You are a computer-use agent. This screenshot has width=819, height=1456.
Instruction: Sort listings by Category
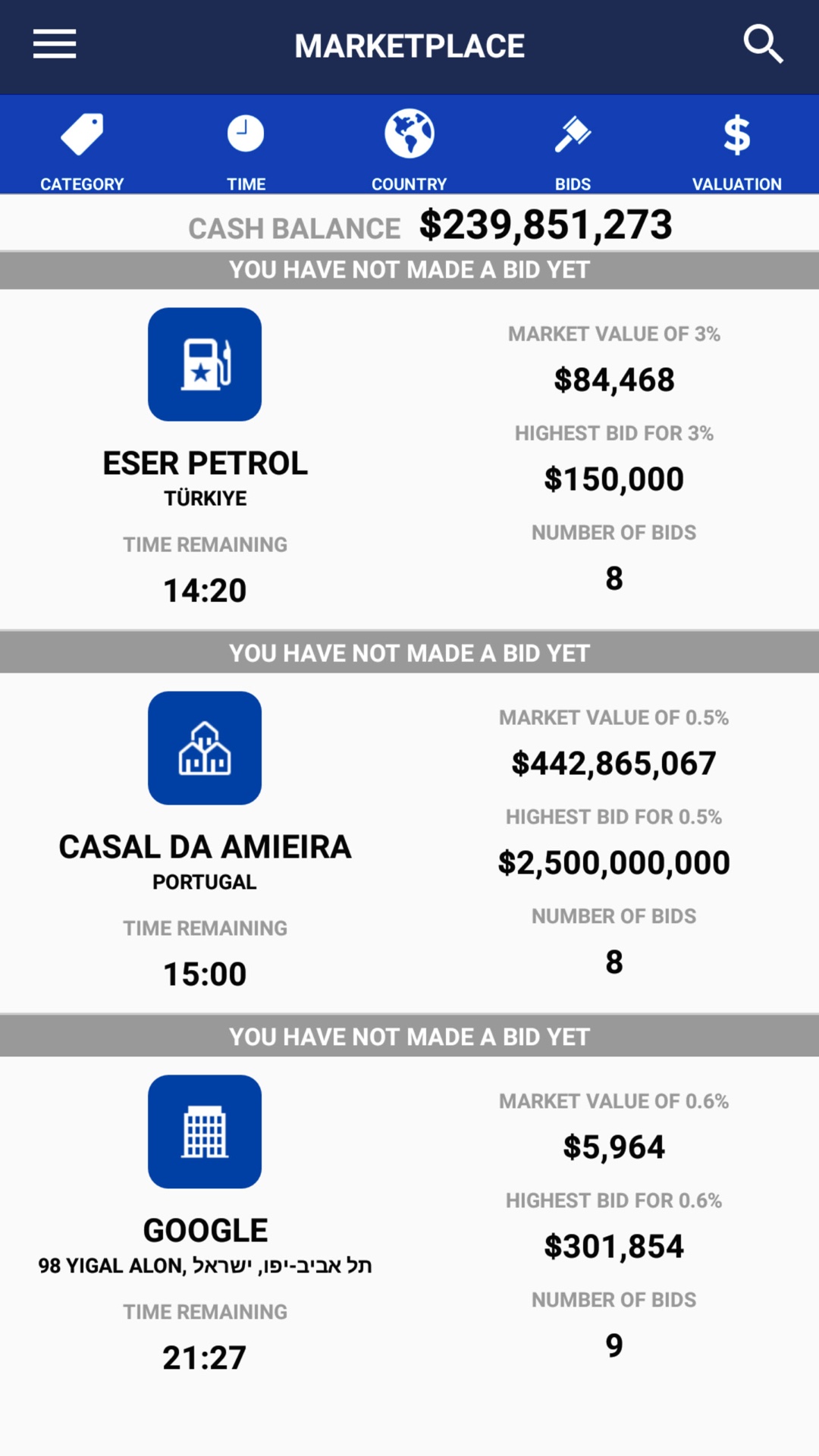(x=82, y=149)
